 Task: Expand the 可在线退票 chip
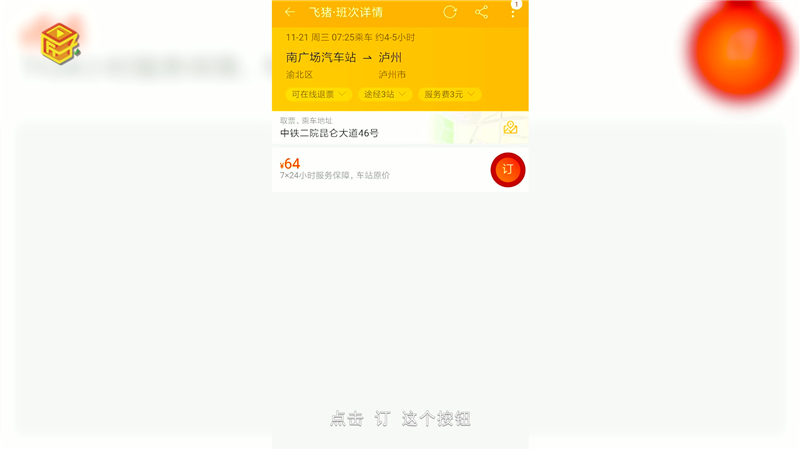(318, 94)
